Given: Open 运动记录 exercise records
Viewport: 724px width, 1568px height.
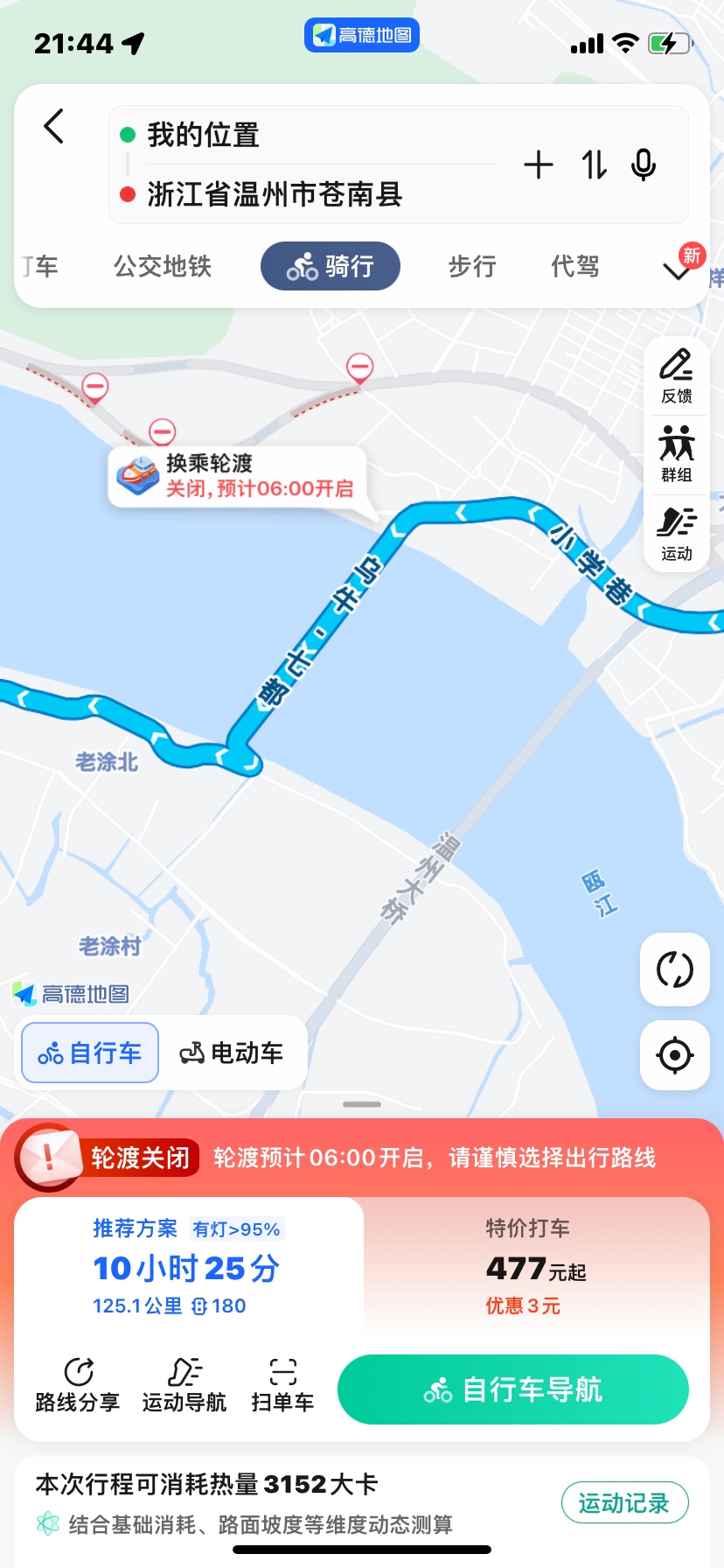Looking at the screenshot, I should [x=624, y=1503].
